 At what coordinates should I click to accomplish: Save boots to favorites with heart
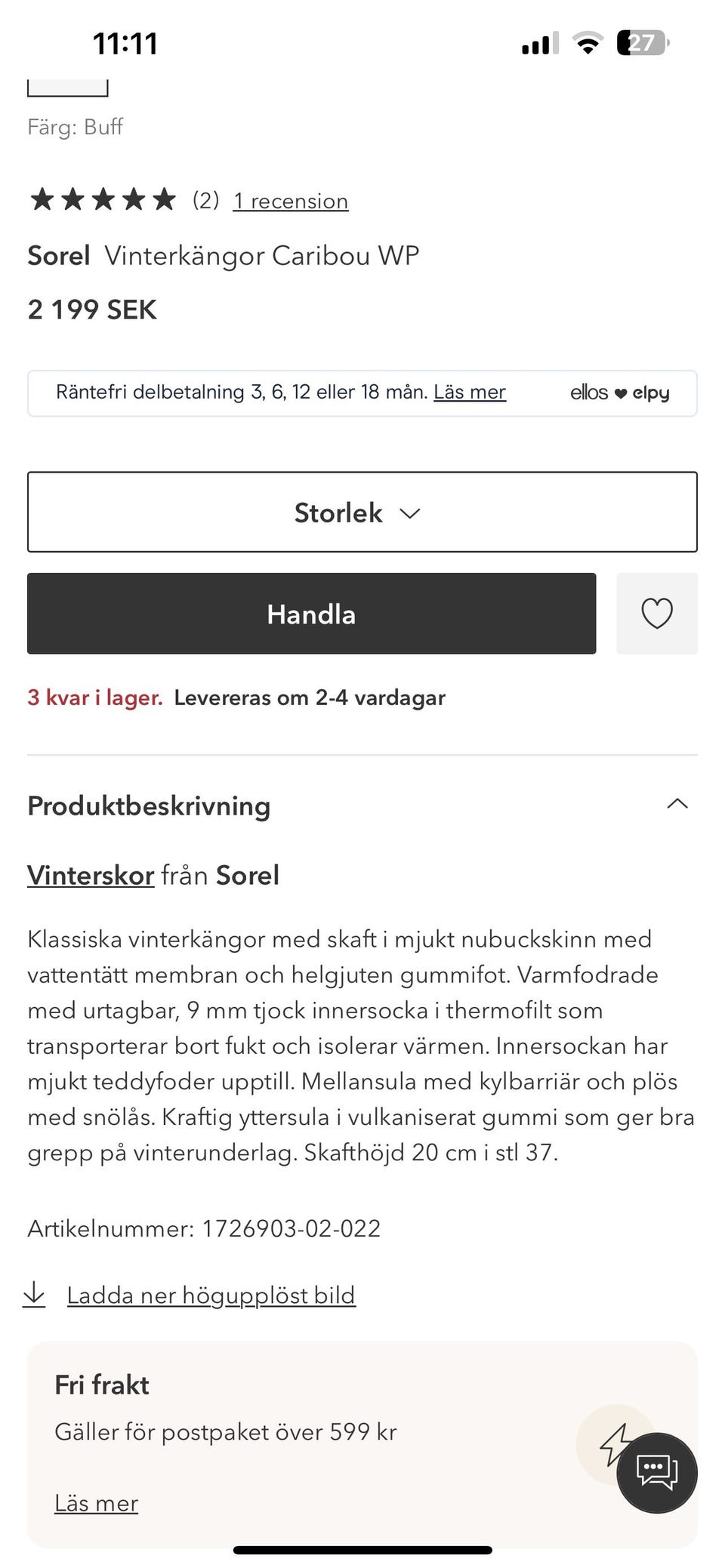(x=656, y=614)
